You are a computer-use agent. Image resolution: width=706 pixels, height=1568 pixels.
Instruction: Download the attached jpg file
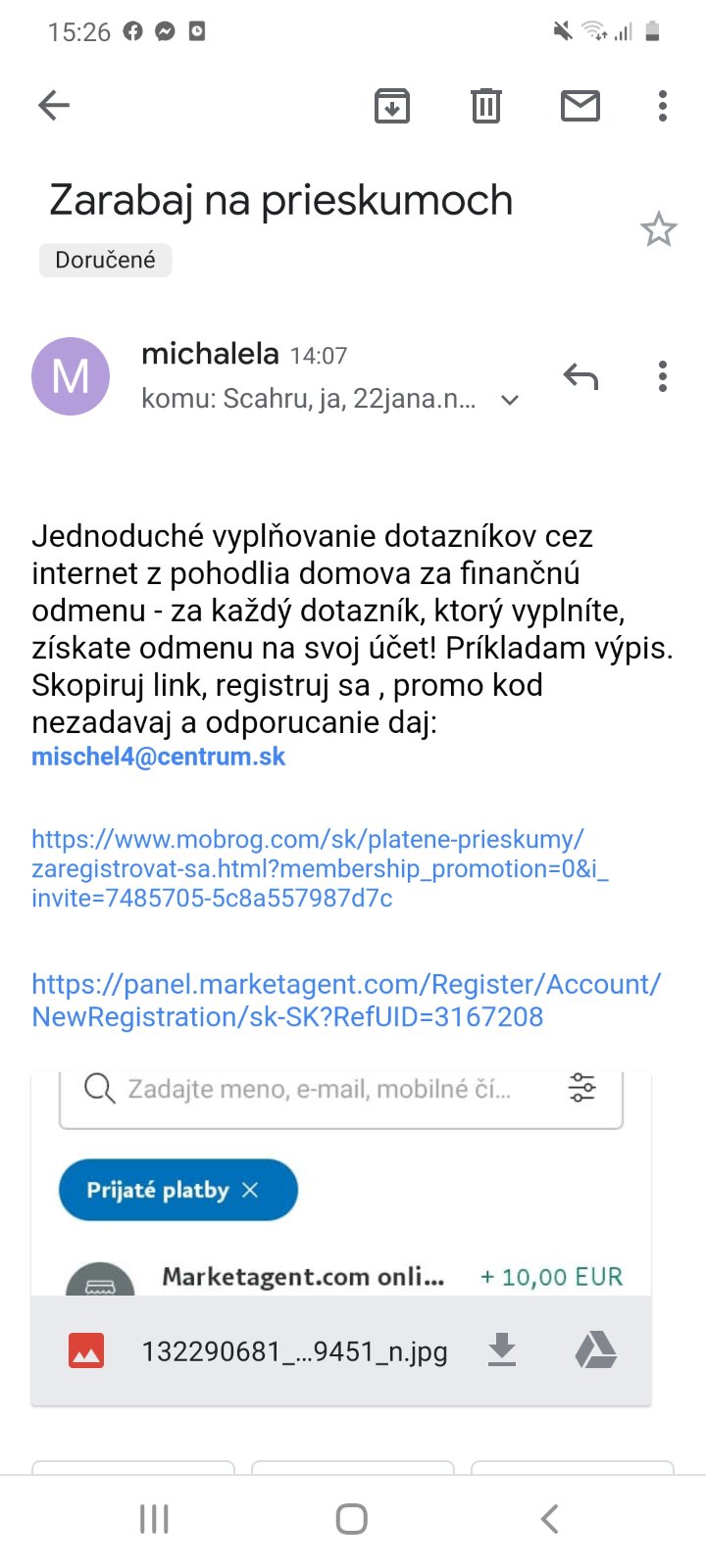(x=502, y=1350)
